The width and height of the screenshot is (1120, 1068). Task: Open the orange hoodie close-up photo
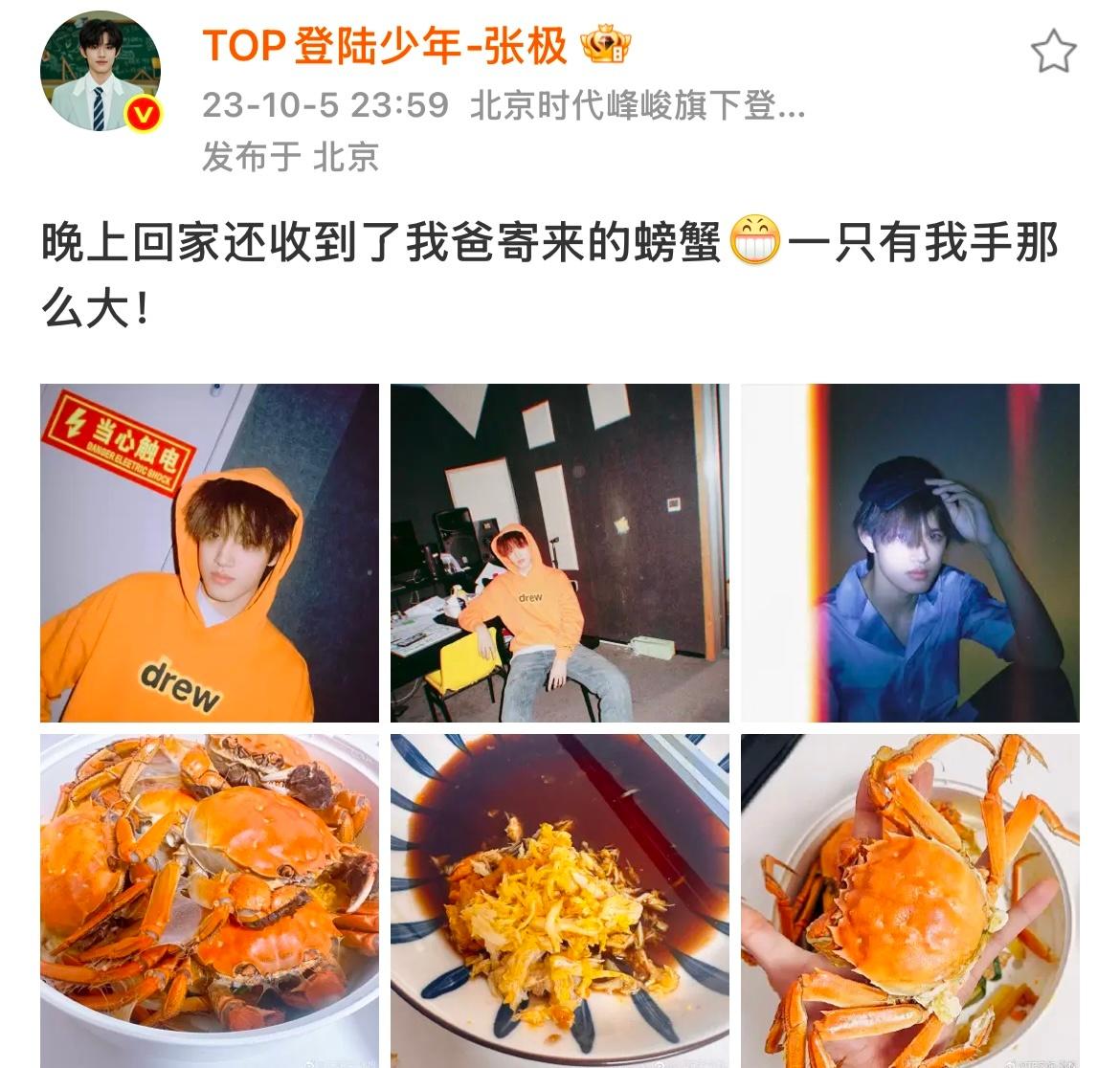tap(209, 553)
